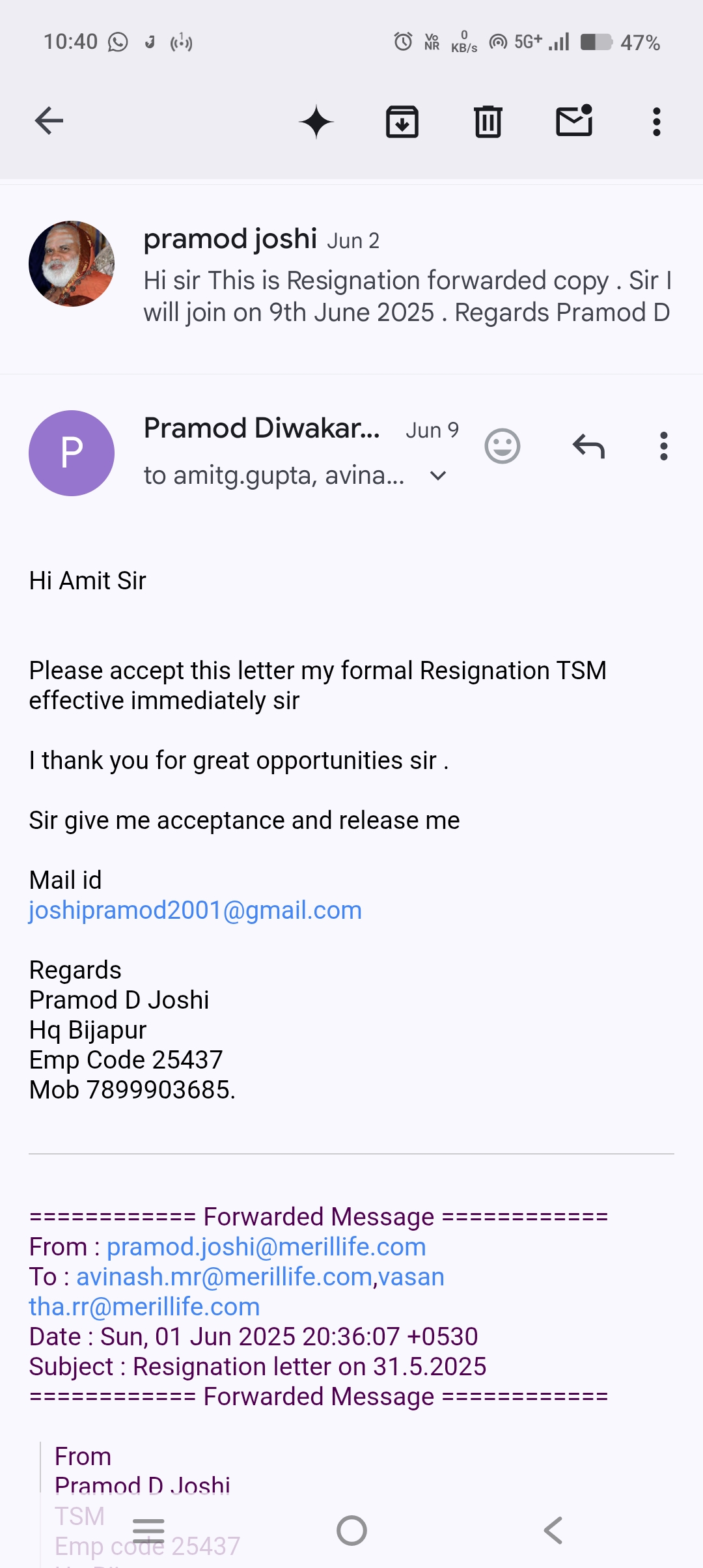Add emoji reaction to Pramod Diwakar's email
The height and width of the screenshot is (1568, 703).
tap(503, 447)
